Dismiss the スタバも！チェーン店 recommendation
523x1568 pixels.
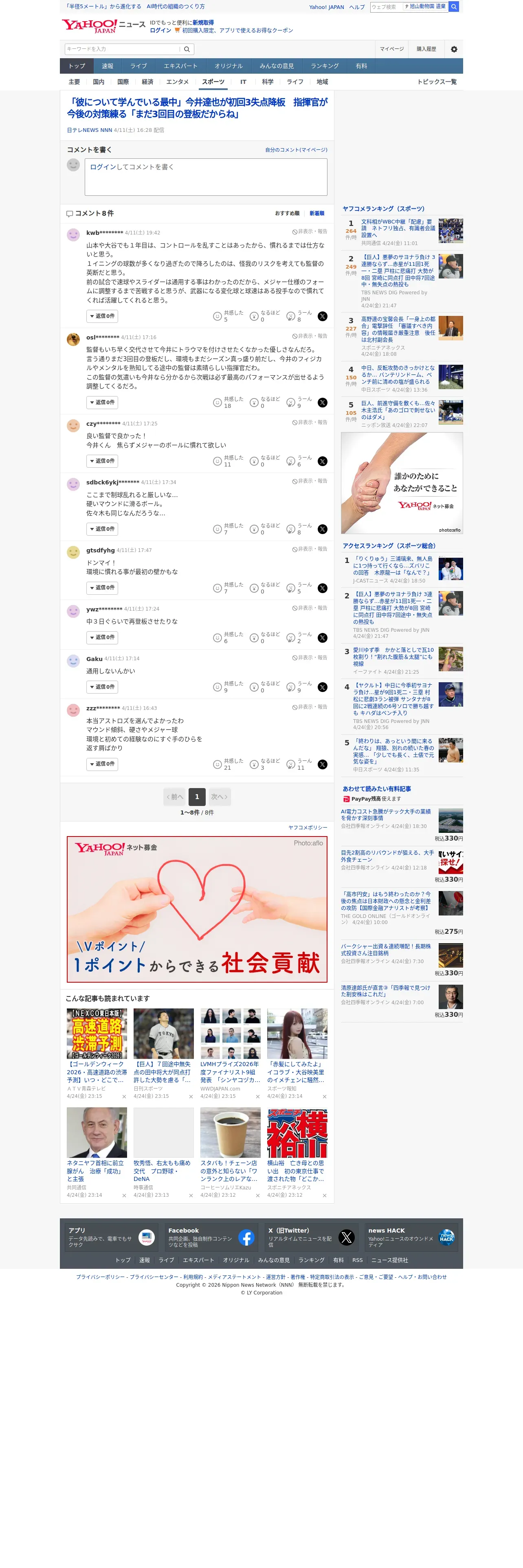tap(257, 1196)
